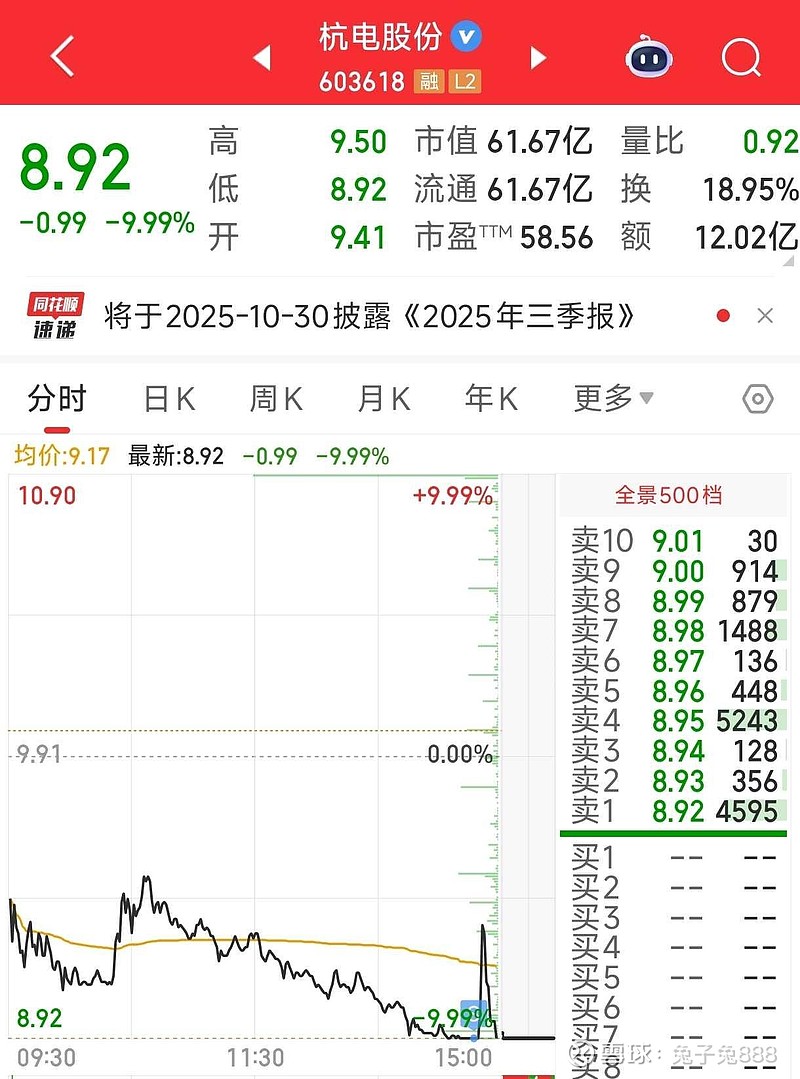Dismiss the 同花顺速递 notice
800x1079 pixels.
(765, 316)
